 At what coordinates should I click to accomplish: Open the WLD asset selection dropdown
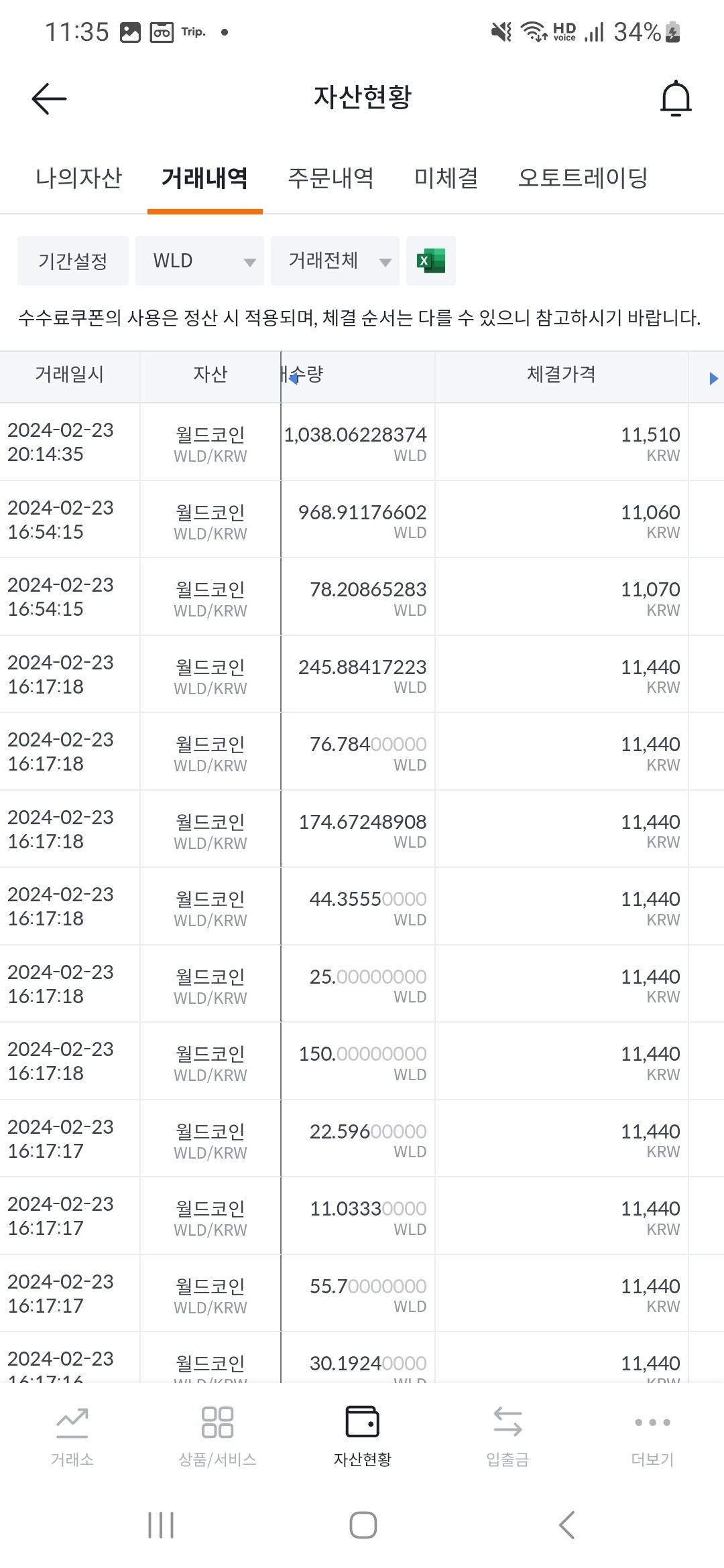point(199,261)
